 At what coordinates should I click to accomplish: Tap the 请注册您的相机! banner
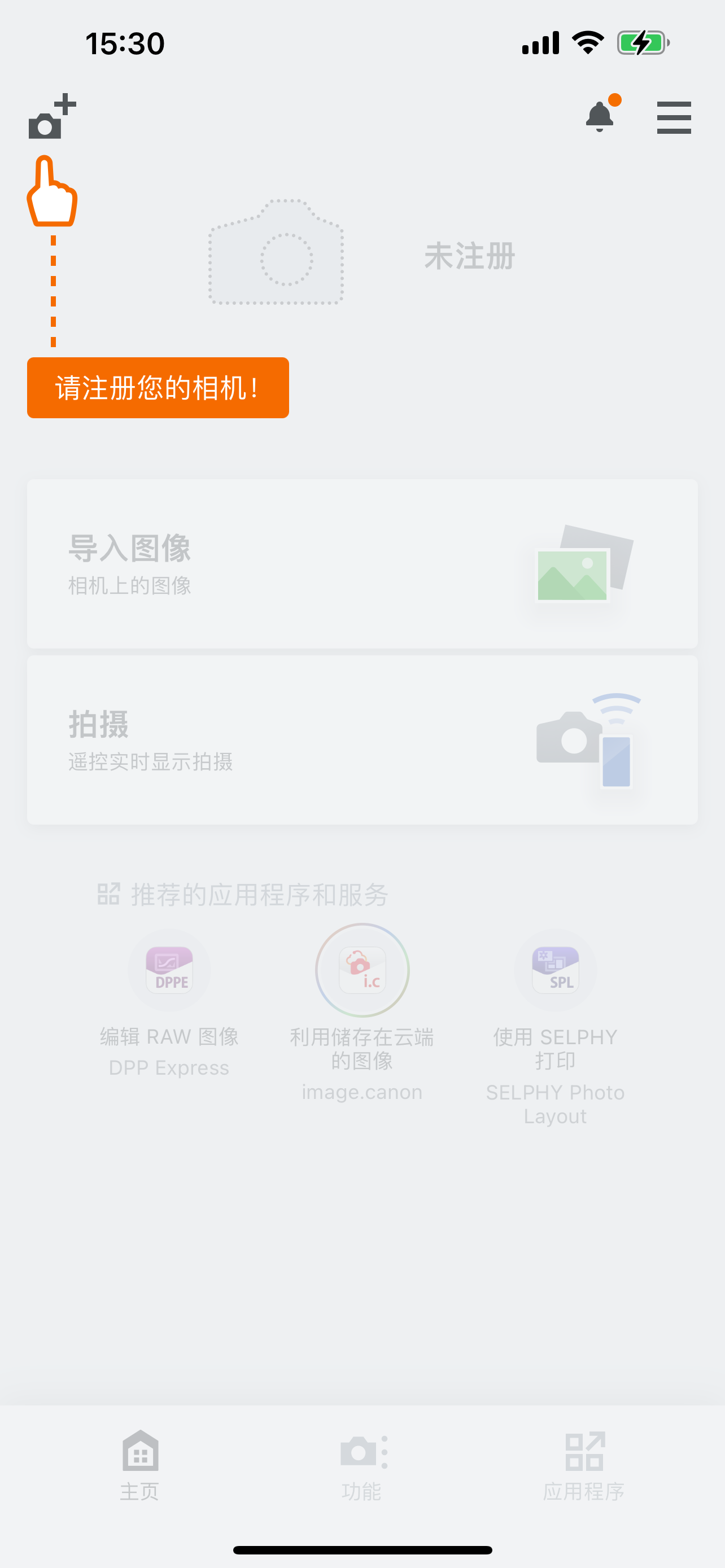click(x=158, y=388)
